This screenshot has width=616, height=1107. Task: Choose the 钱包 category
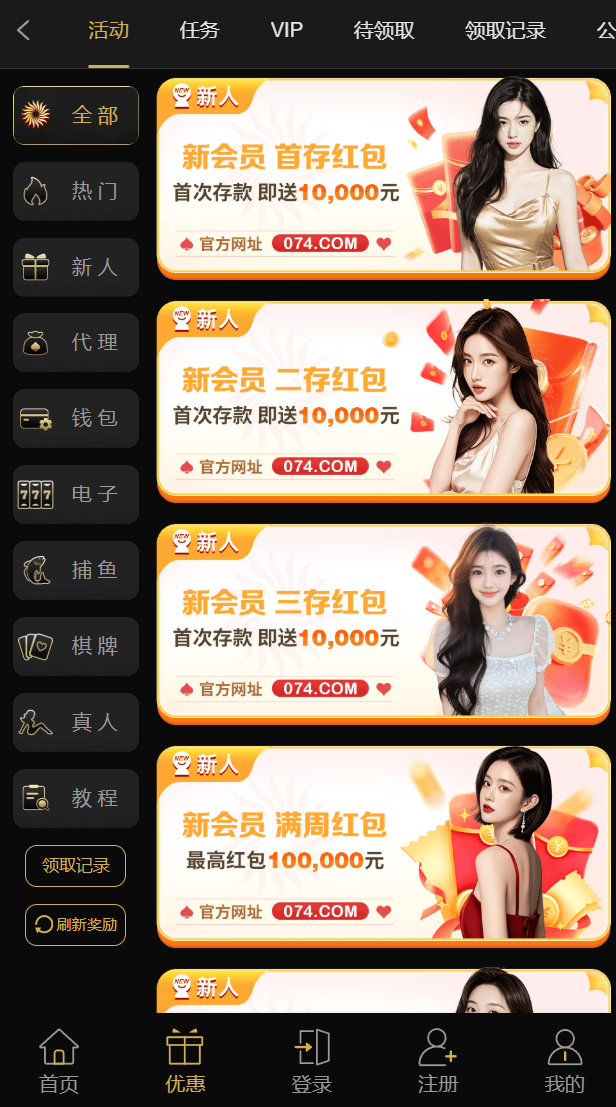[76, 418]
